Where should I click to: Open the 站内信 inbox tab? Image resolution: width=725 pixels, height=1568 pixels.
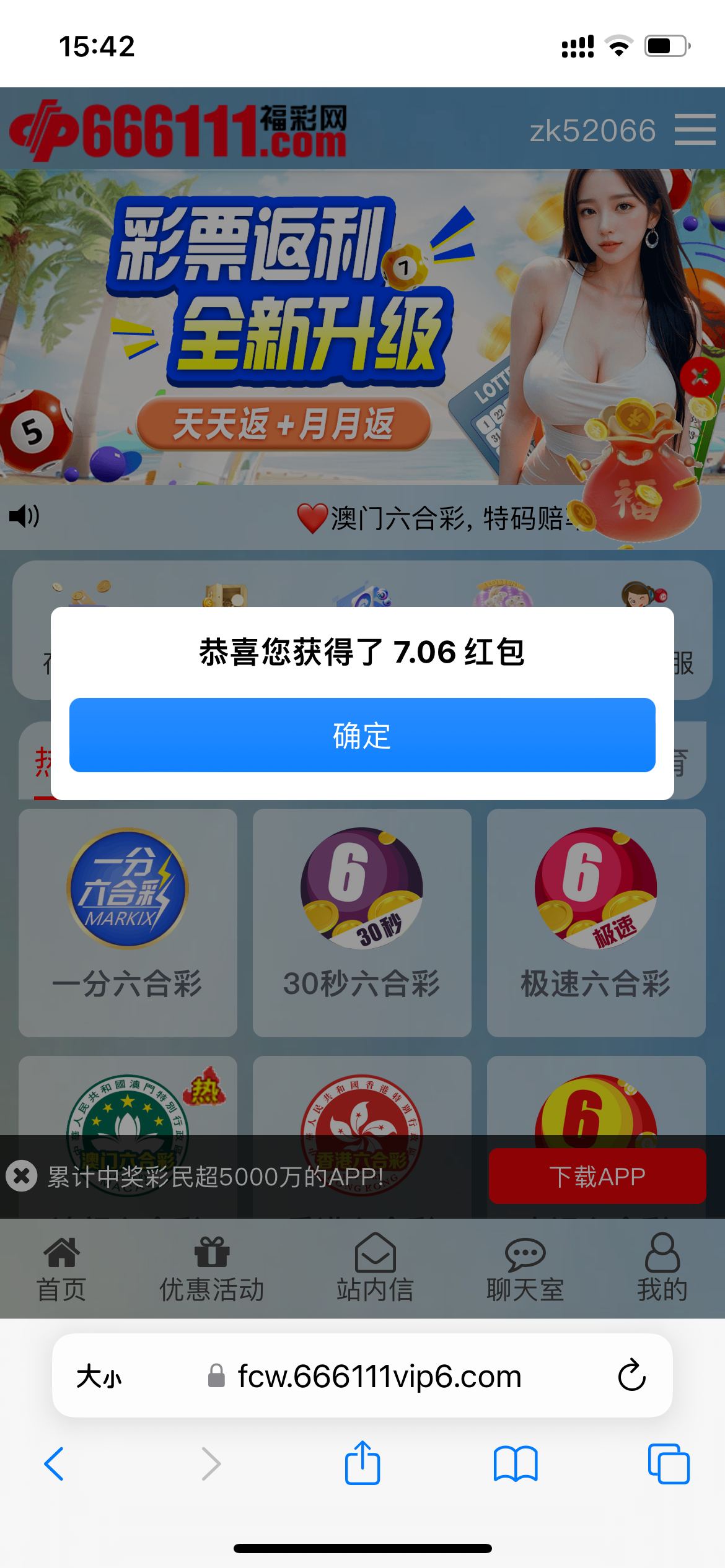point(375,1266)
